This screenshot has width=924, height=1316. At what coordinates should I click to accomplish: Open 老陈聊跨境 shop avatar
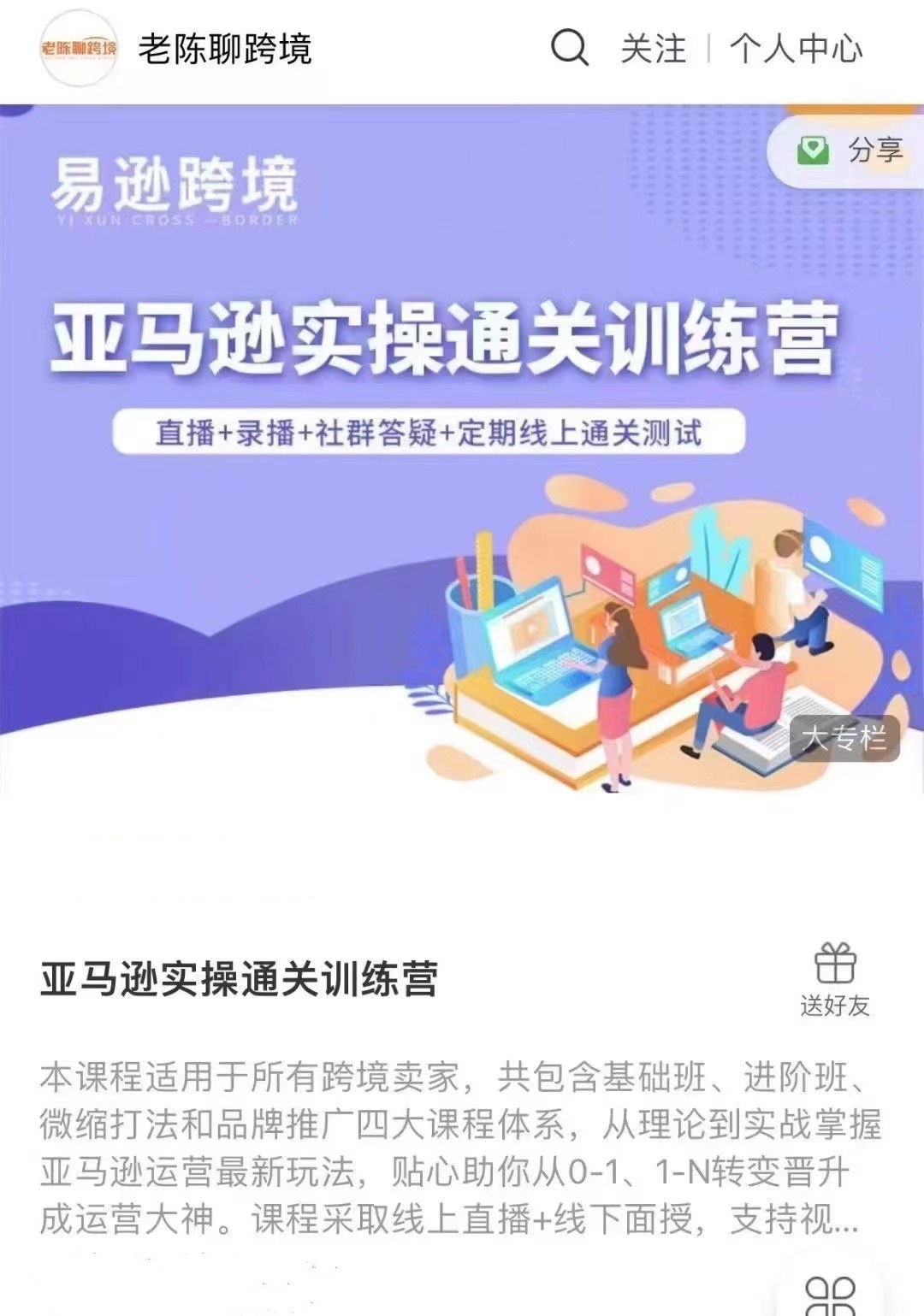pyautogui.click(x=79, y=49)
